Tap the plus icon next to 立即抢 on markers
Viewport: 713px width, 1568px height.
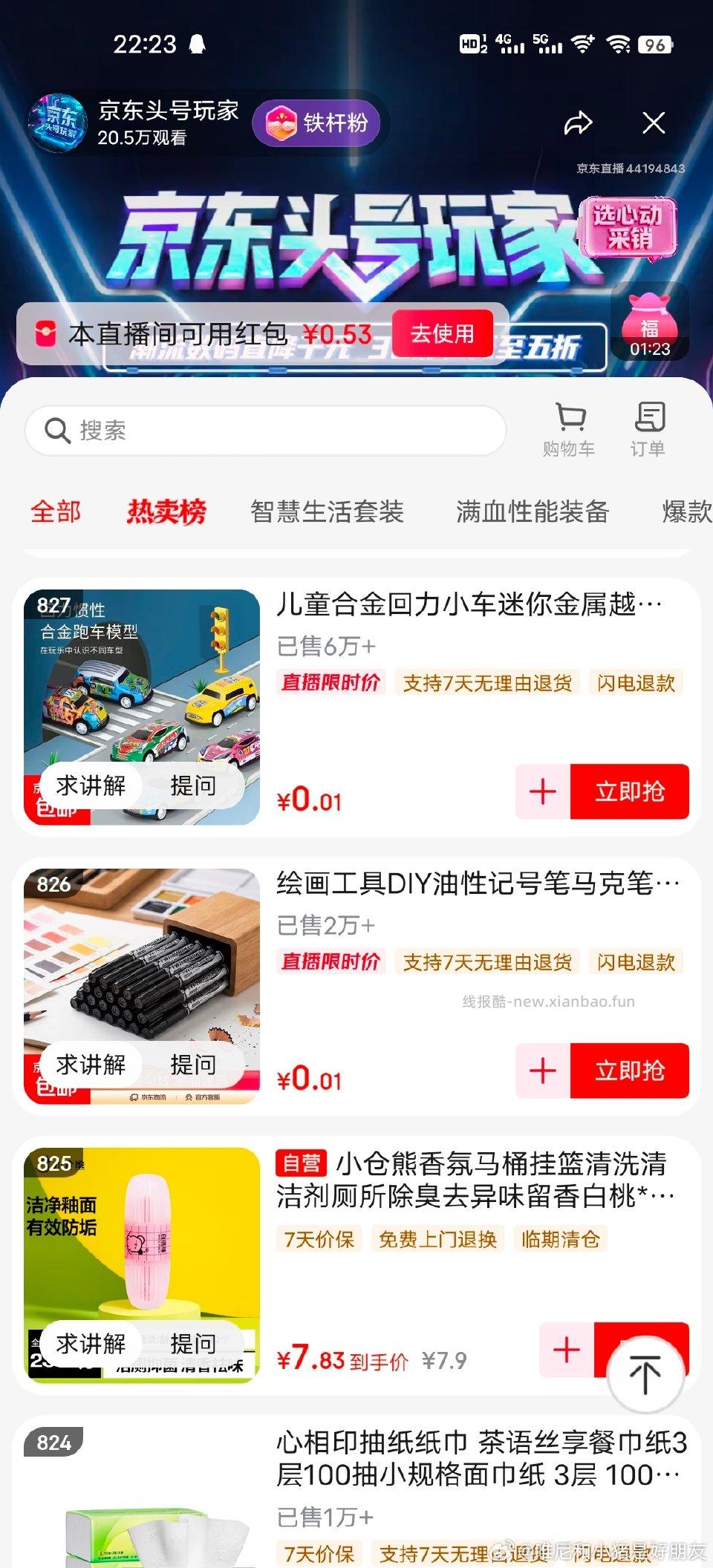543,1071
